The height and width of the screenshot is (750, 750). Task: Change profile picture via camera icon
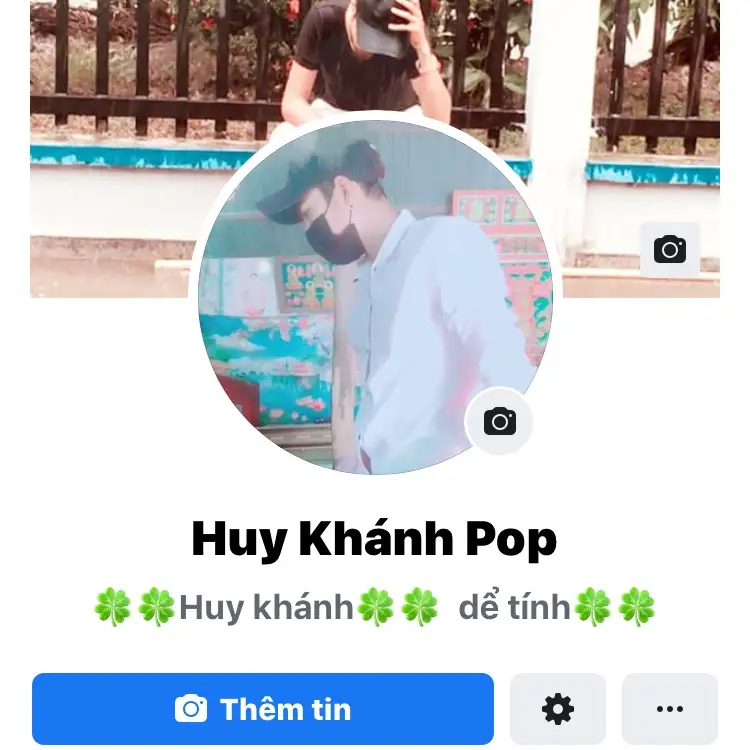[500, 421]
